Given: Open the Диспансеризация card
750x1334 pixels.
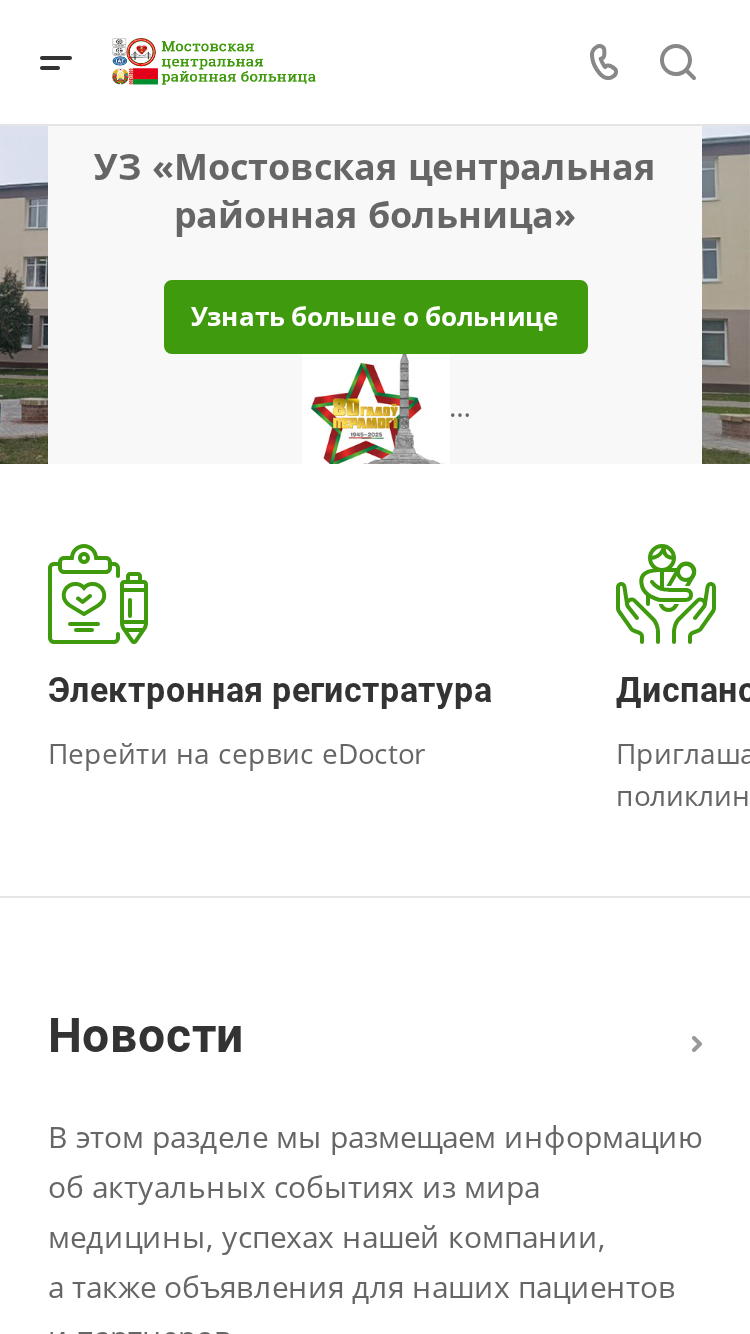Looking at the screenshot, I should click(683, 676).
